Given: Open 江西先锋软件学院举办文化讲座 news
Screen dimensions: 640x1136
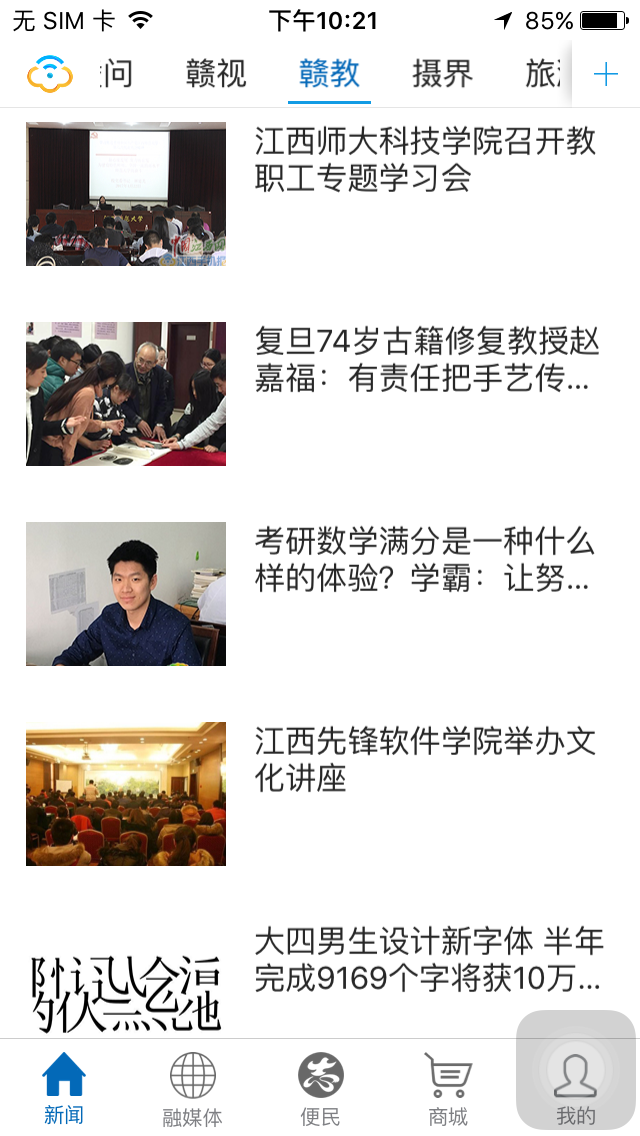Looking at the screenshot, I should [x=425, y=760].
